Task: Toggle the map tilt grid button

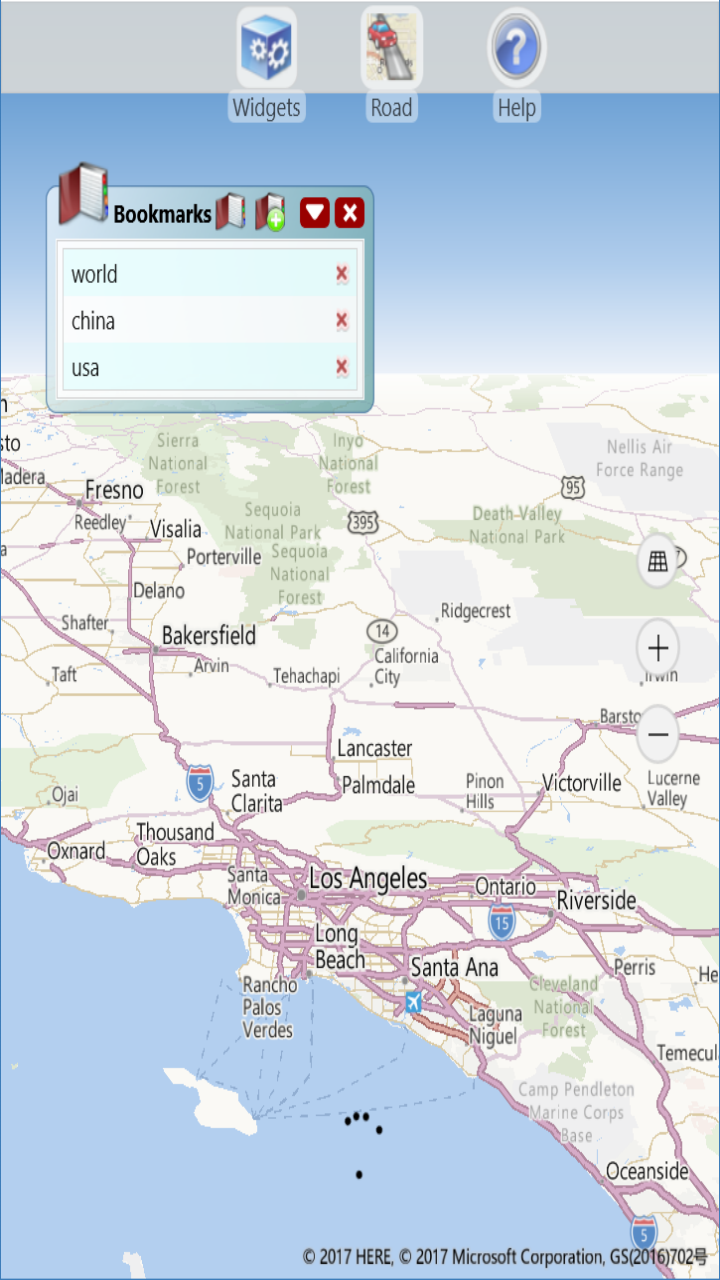Action: point(658,561)
